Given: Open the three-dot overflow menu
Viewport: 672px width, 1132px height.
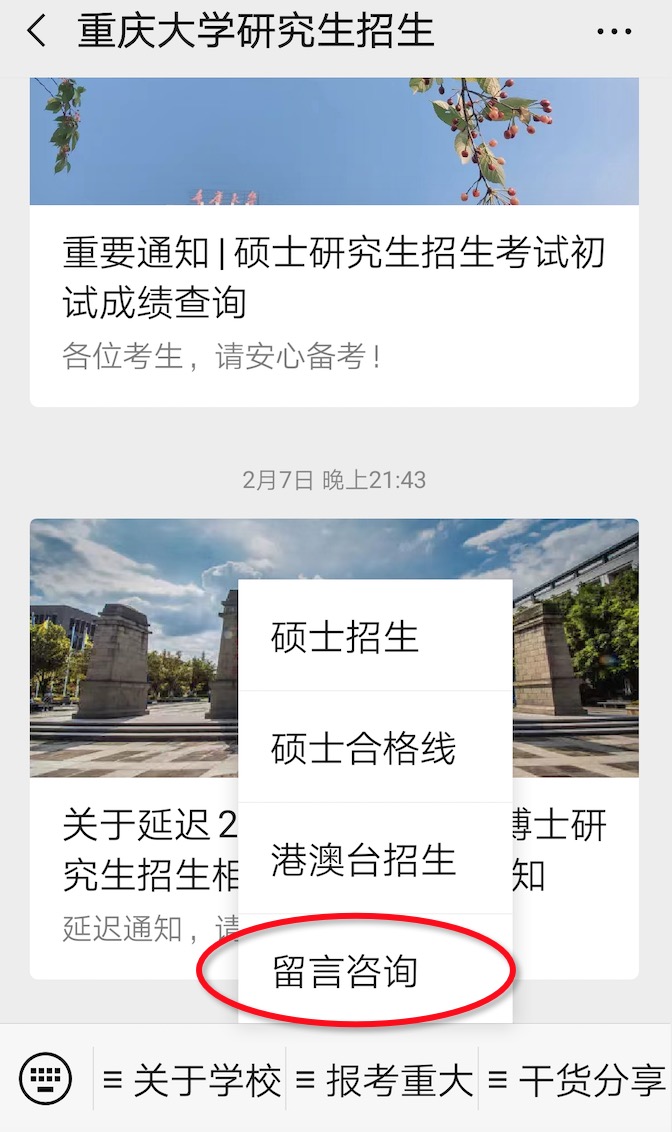Looking at the screenshot, I should [x=613, y=32].
